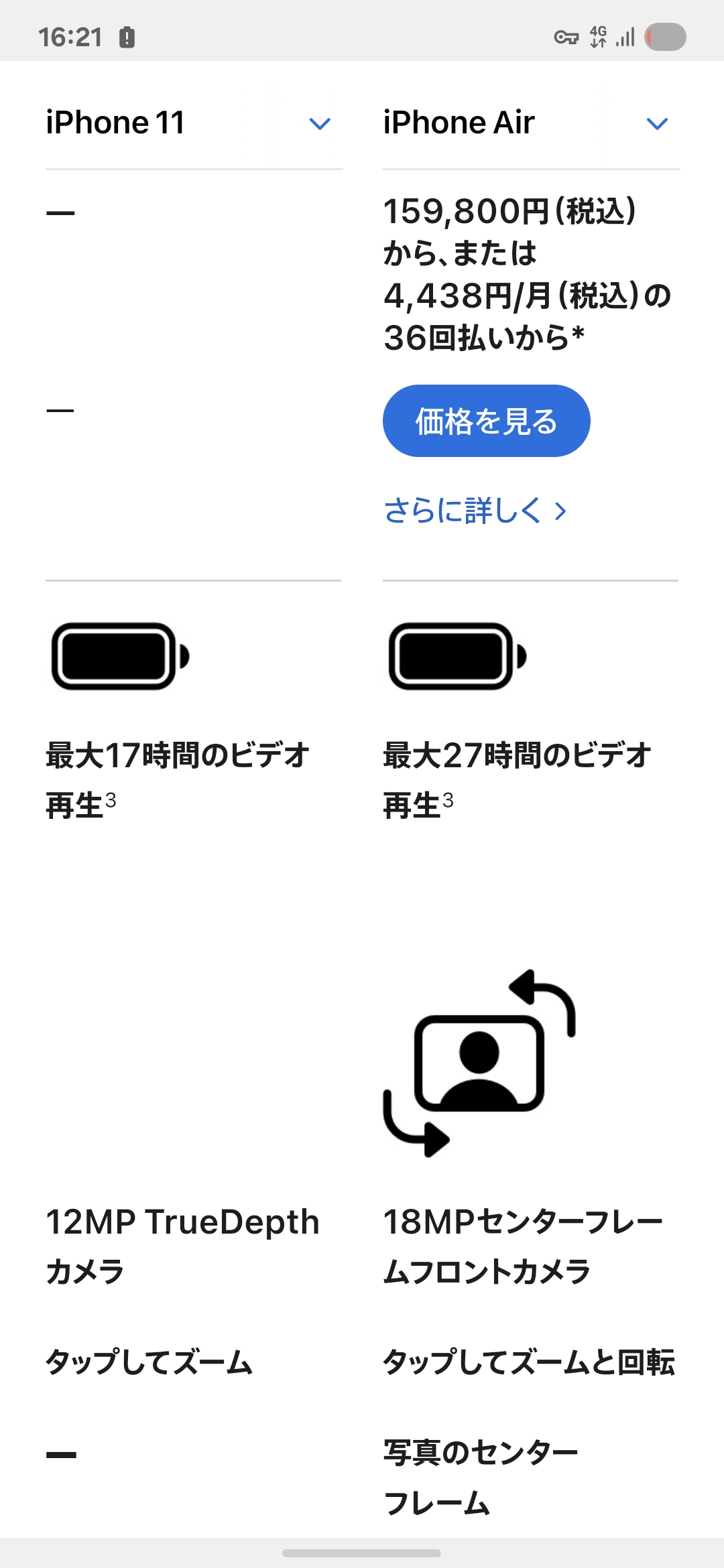Tap the 価格を見る button
This screenshot has width=724, height=1568.
(486, 421)
